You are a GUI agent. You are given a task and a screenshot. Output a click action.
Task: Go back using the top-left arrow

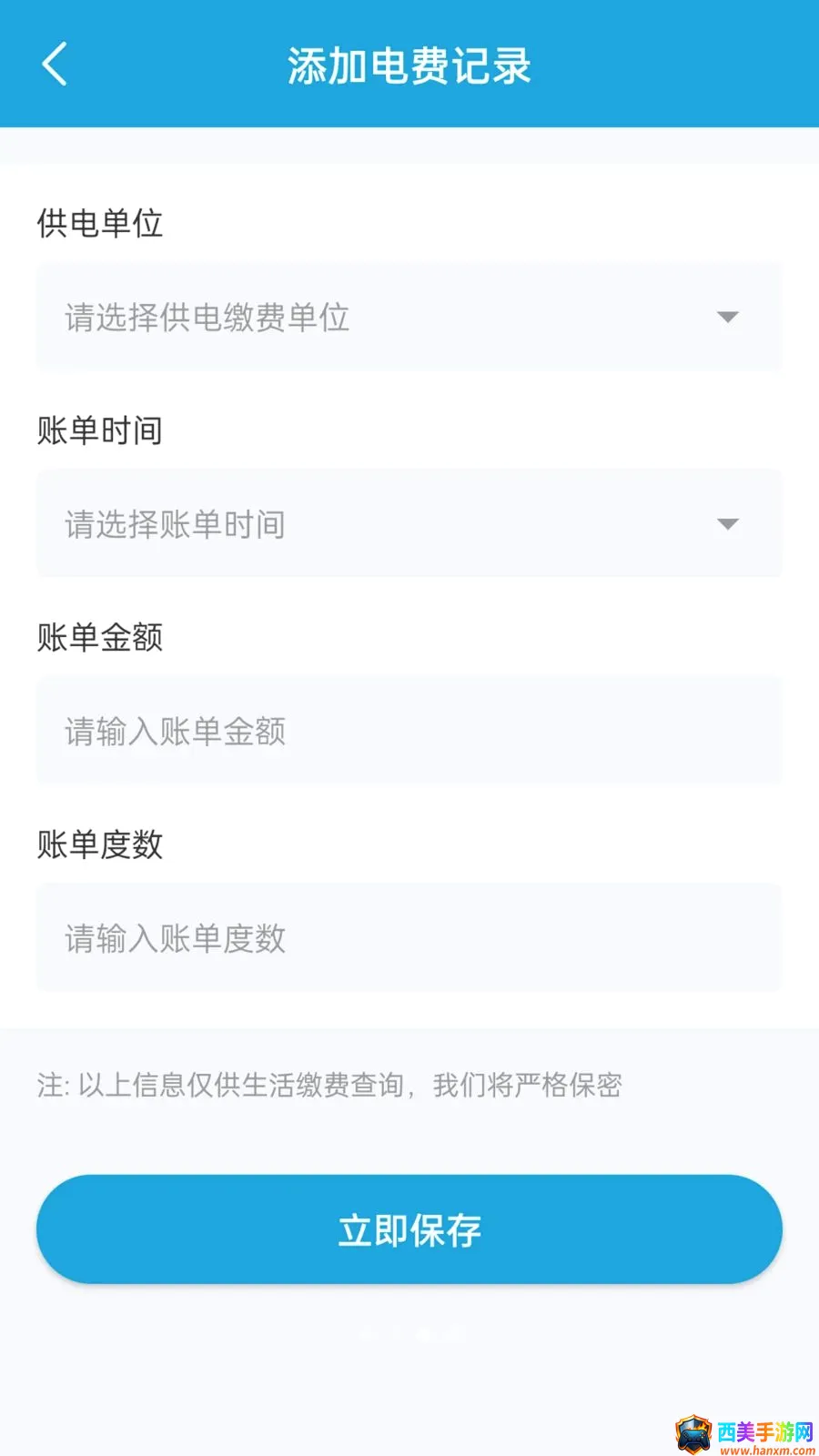coord(55,65)
